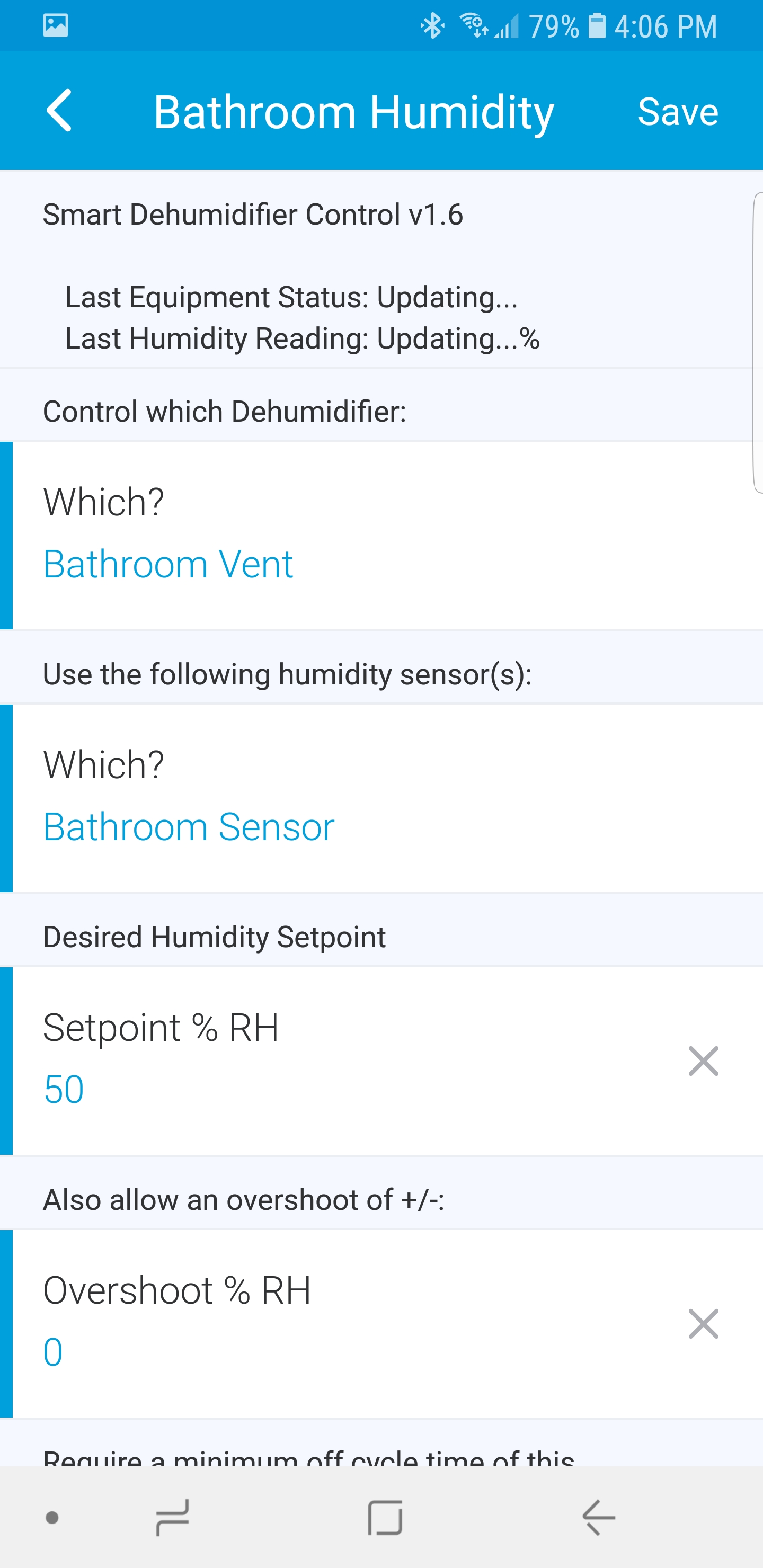Save the Bathroom Humidity settings

(x=678, y=111)
